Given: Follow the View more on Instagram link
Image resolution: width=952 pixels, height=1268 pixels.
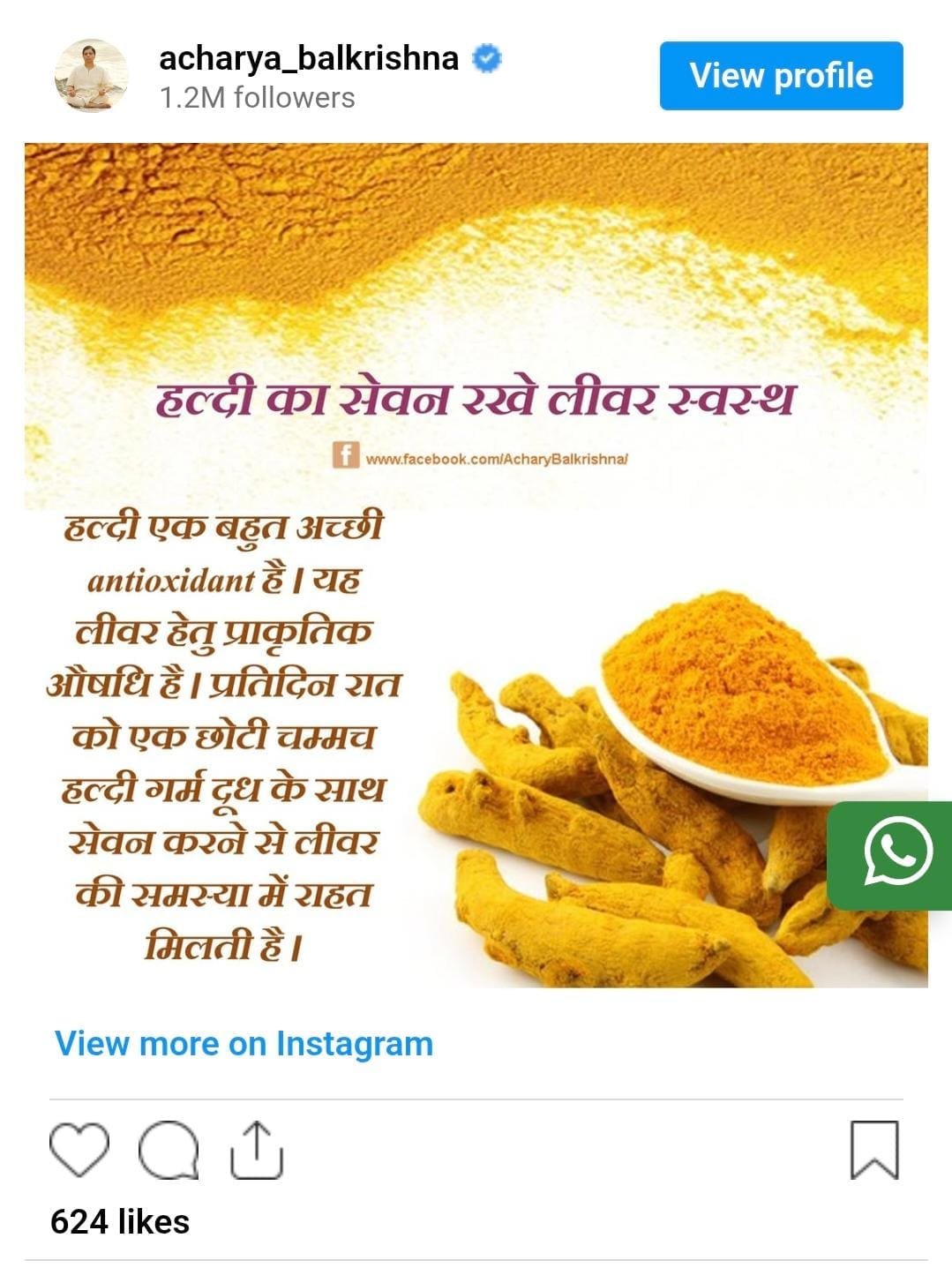Looking at the screenshot, I should [x=244, y=1044].
